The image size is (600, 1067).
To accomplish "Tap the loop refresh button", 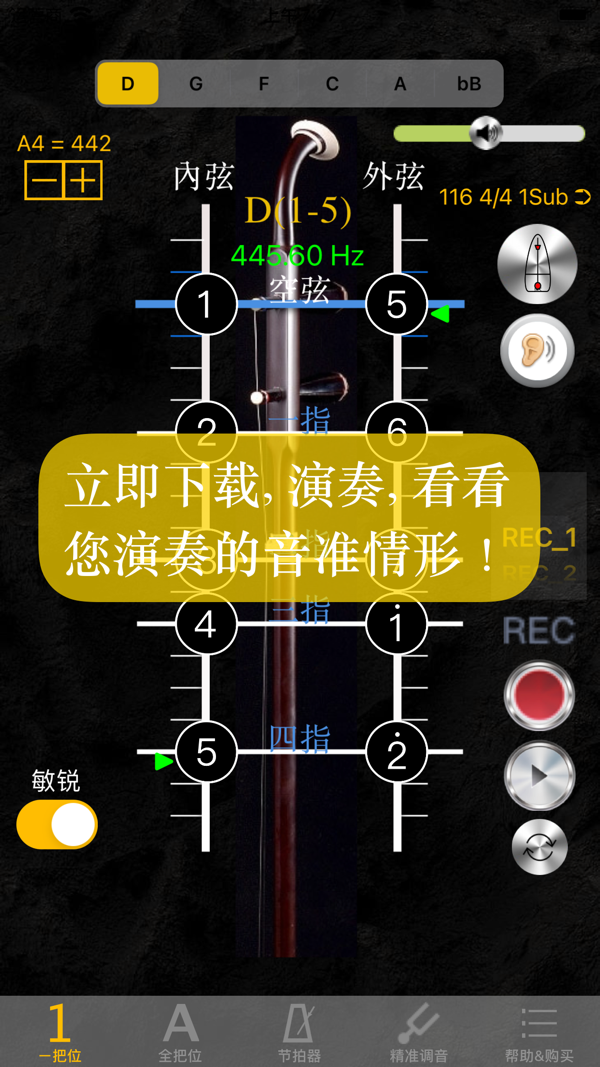I will 539,847.
